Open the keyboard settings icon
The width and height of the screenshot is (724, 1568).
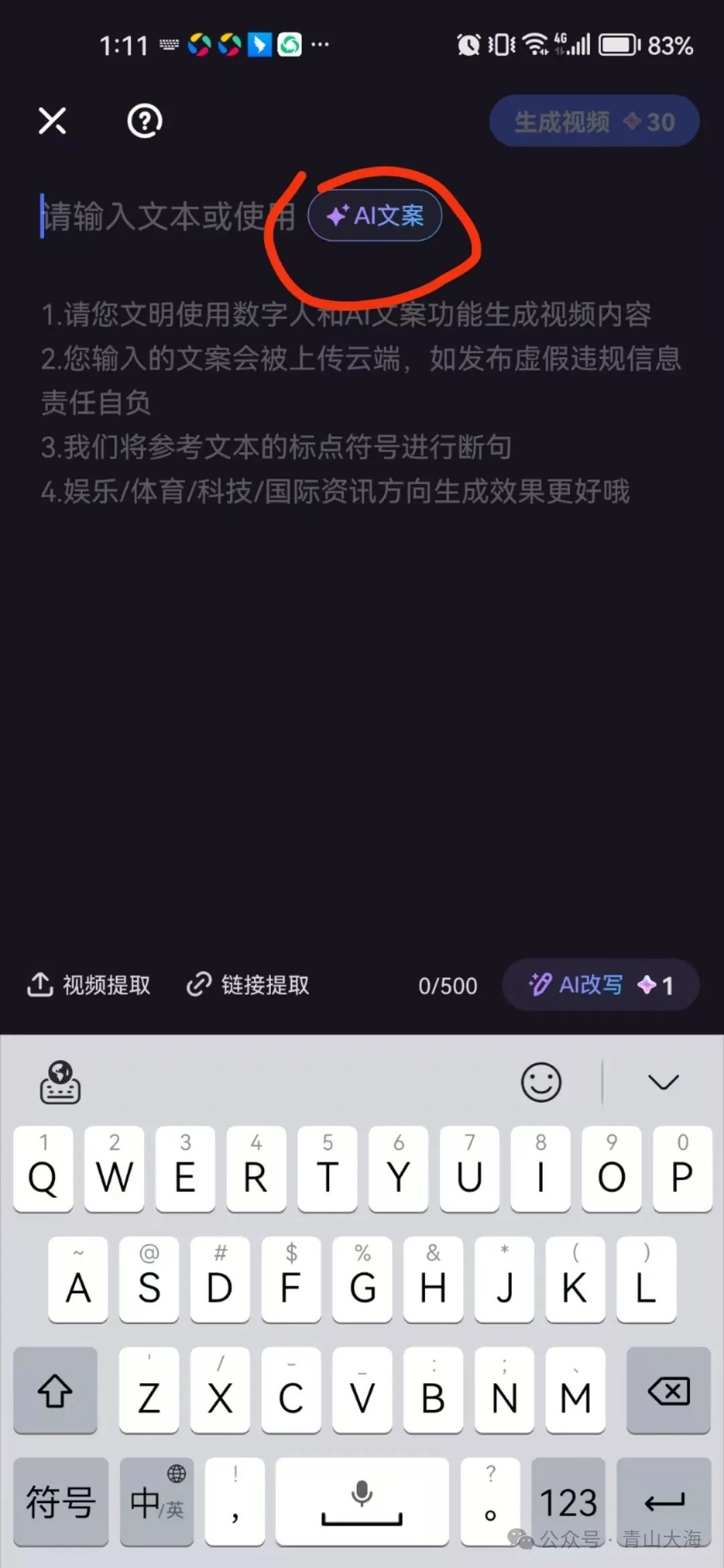click(60, 1082)
